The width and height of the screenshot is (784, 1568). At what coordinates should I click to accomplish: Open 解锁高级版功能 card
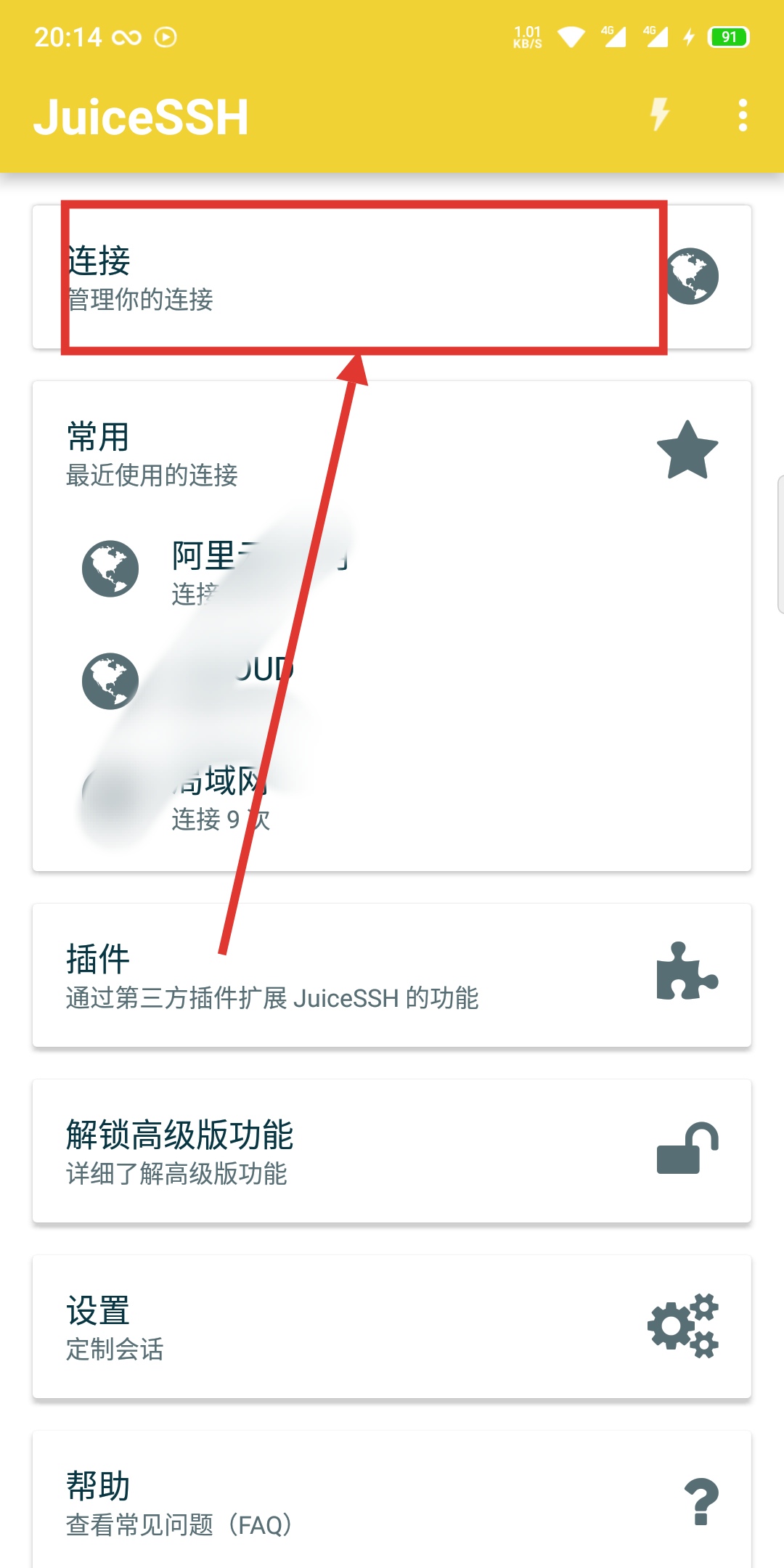pos(392,1151)
